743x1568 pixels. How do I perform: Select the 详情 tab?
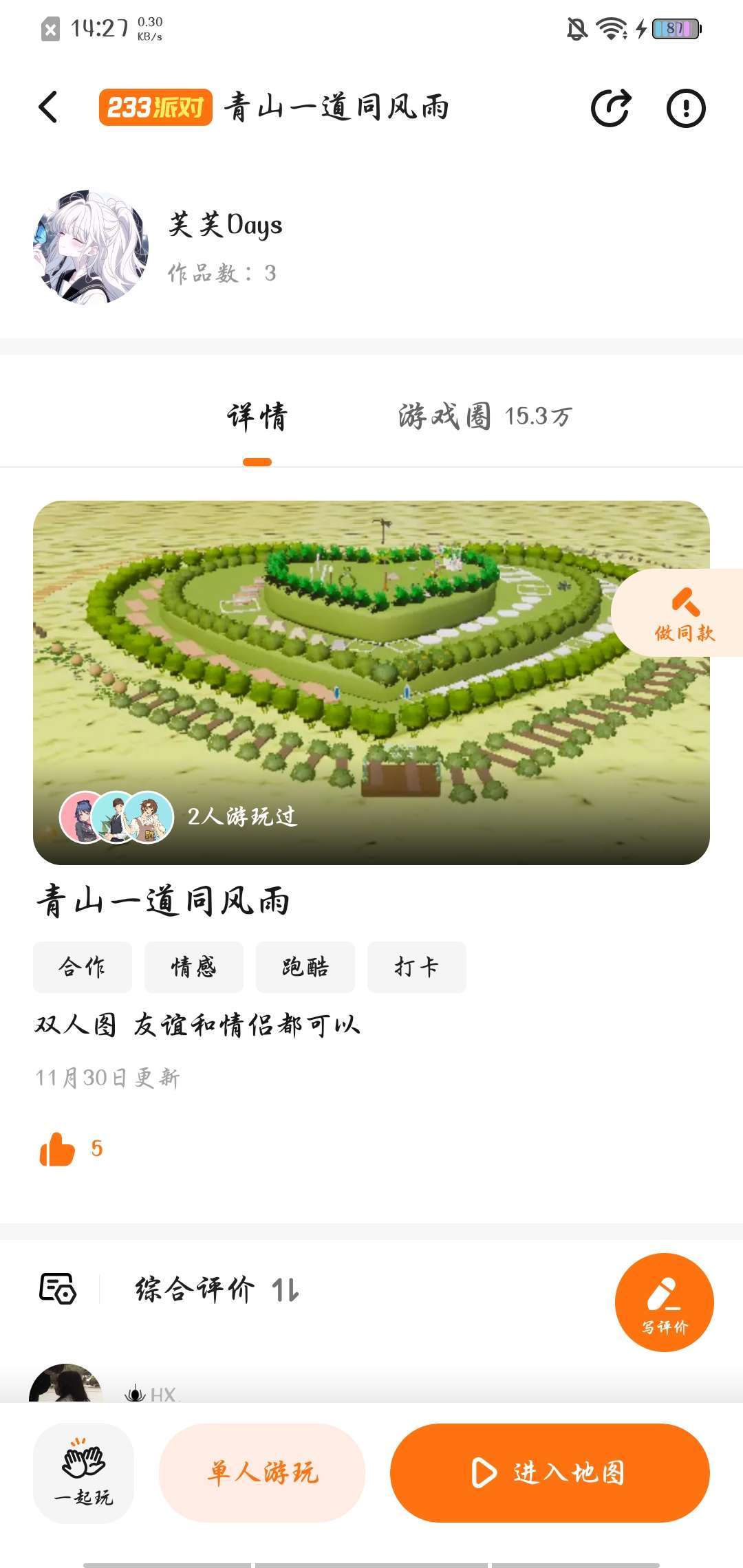point(257,417)
